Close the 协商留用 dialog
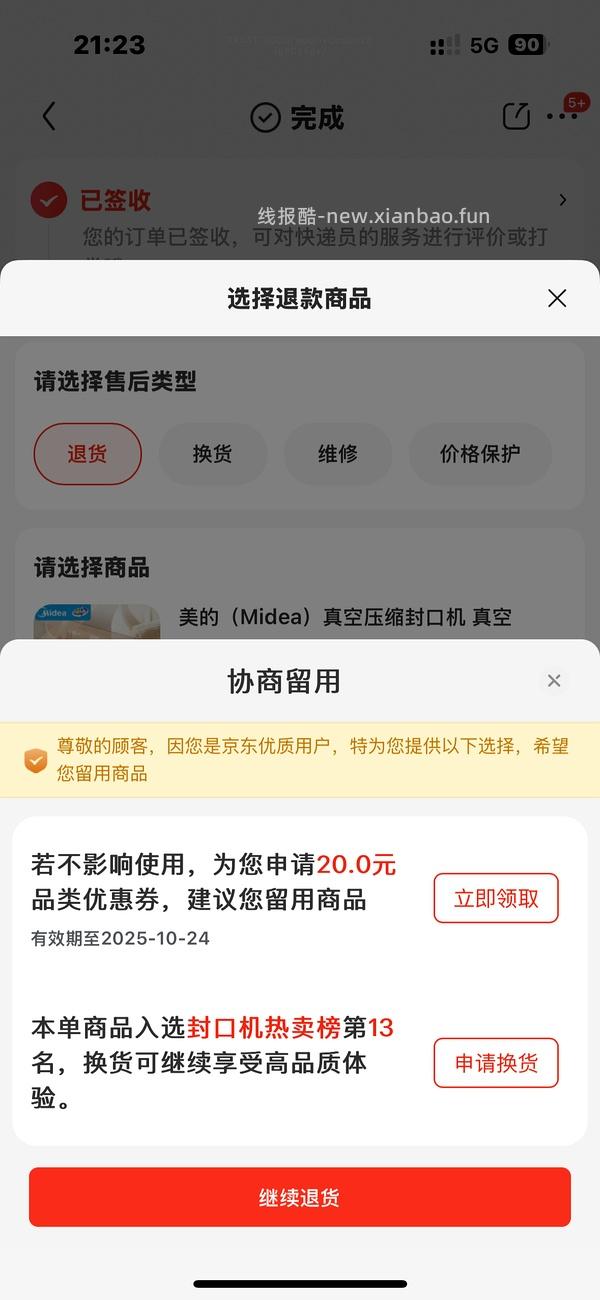Image resolution: width=600 pixels, height=1300 pixels. point(554,681)
